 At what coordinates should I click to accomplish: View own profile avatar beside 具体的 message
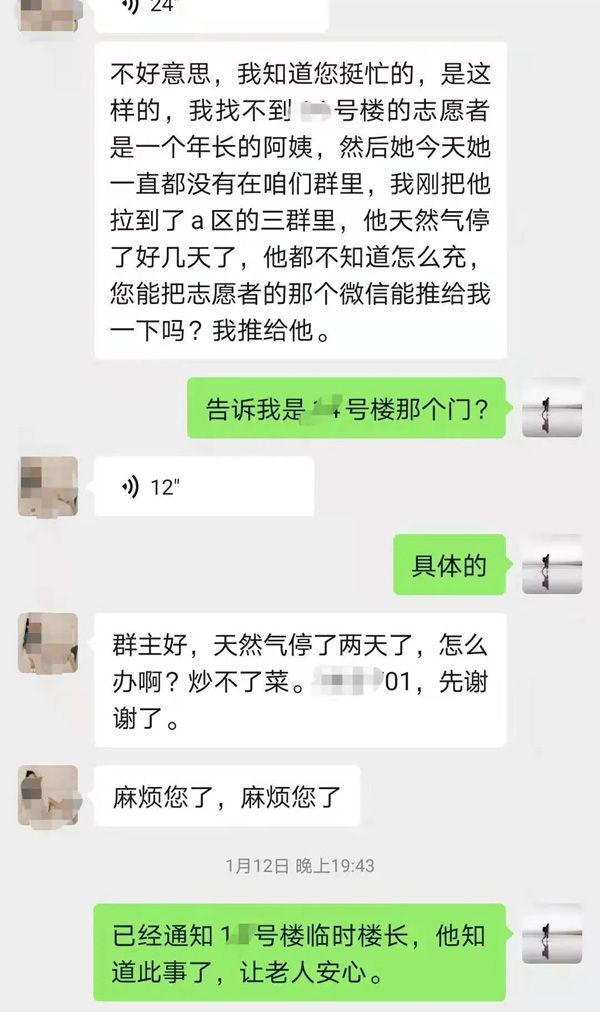click(552, 565)
